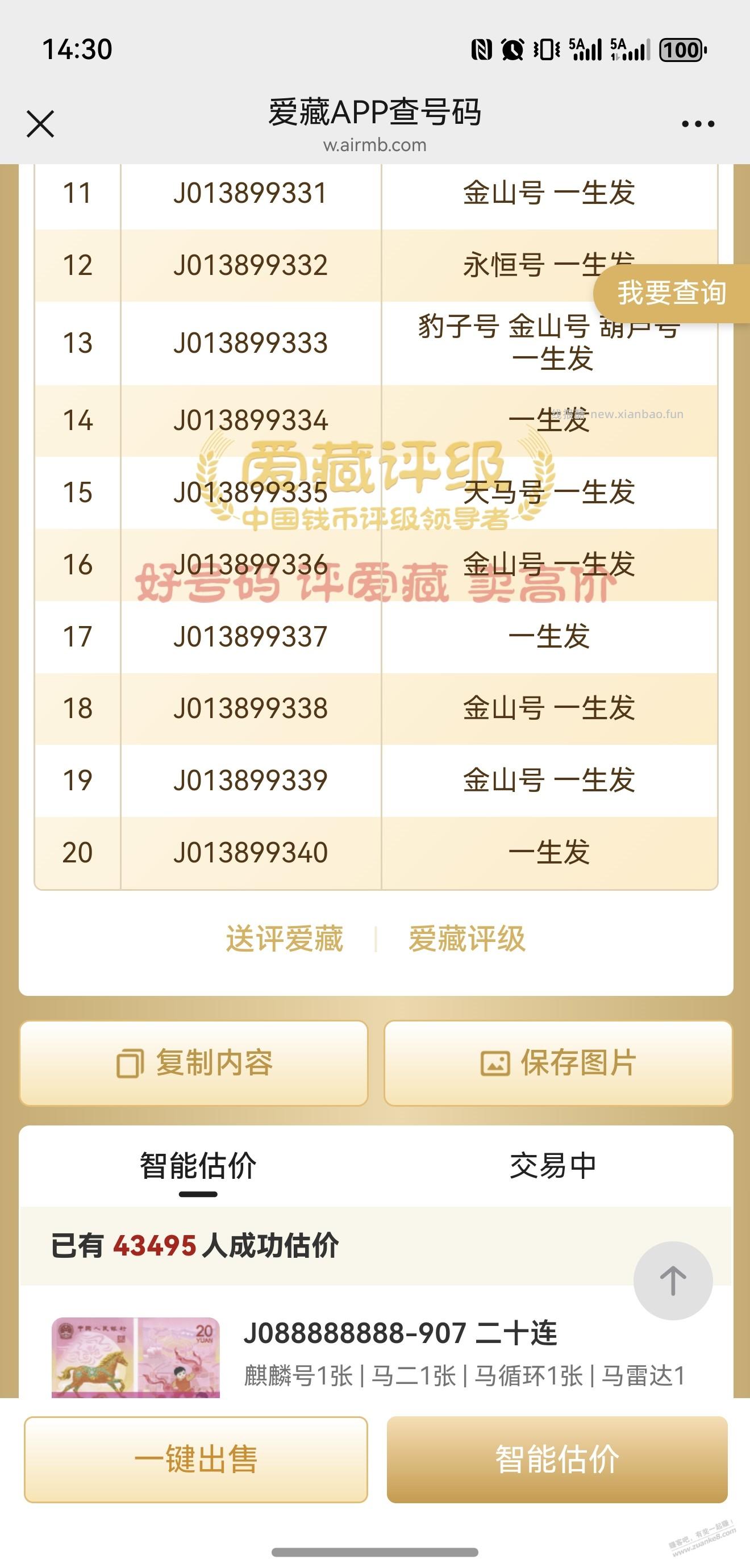The width and height of the screenshot is (750, 1568).
Task: Tap the alarm clock icon in status bar
Action: [513, 48]
